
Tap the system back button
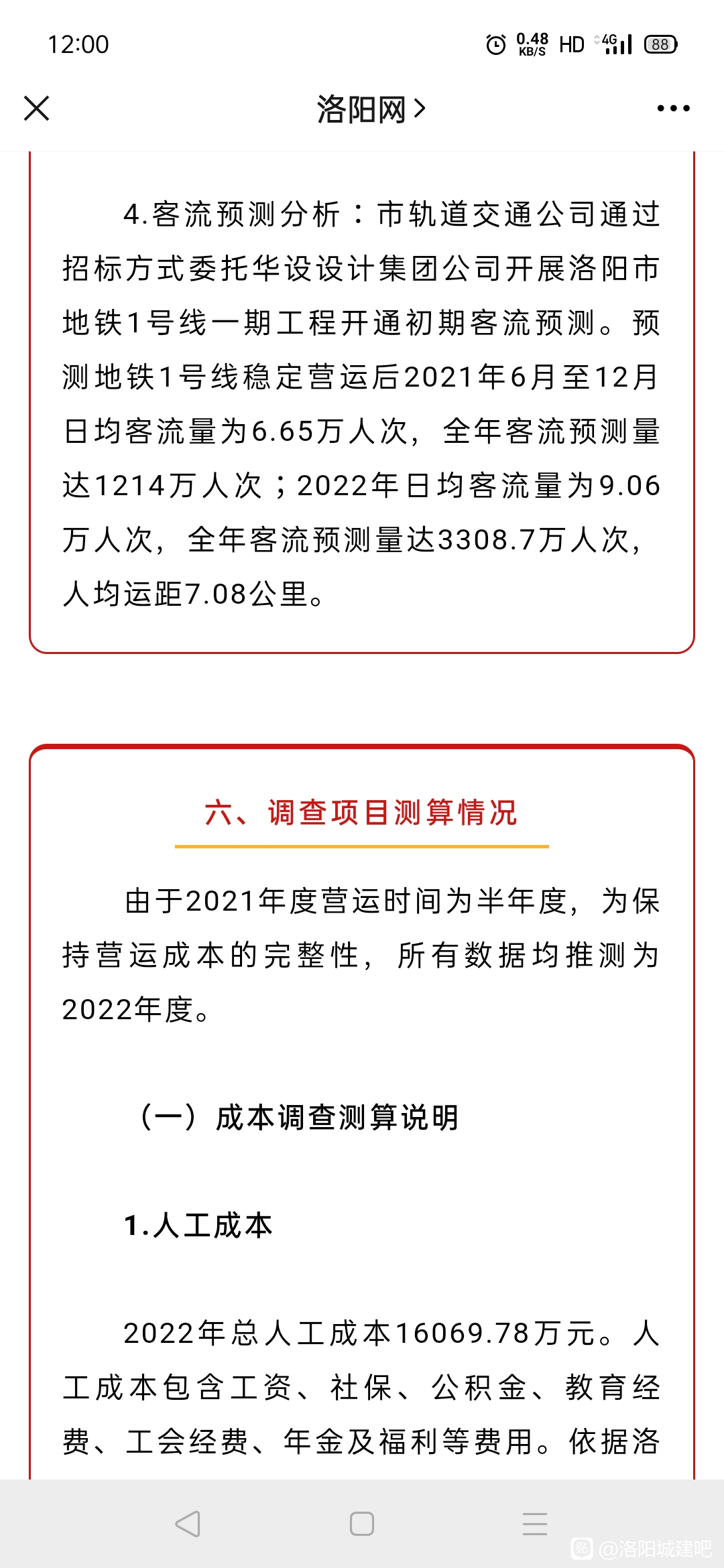pos(188,1524)
